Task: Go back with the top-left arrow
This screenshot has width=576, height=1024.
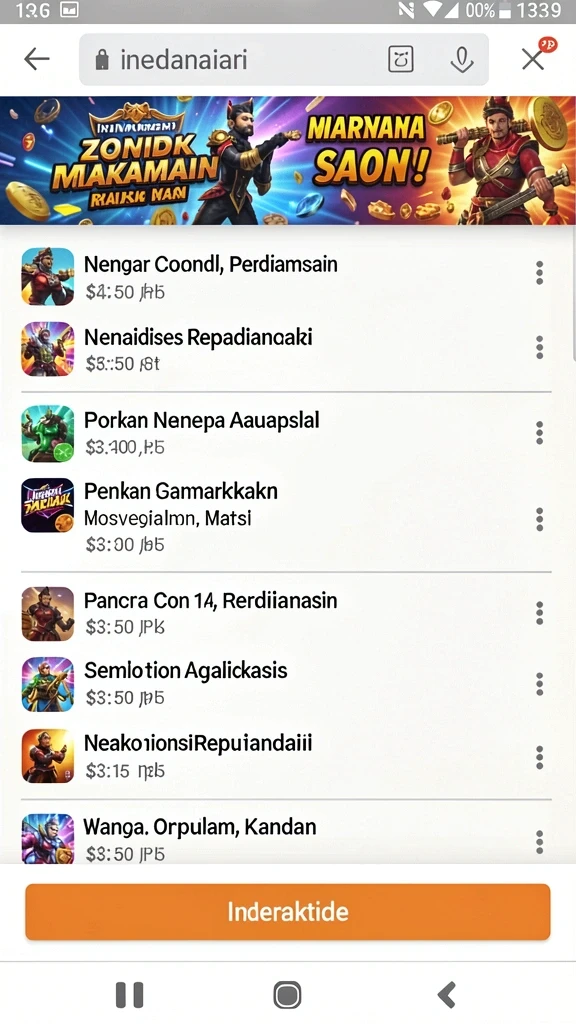Action: coord(37,59)
